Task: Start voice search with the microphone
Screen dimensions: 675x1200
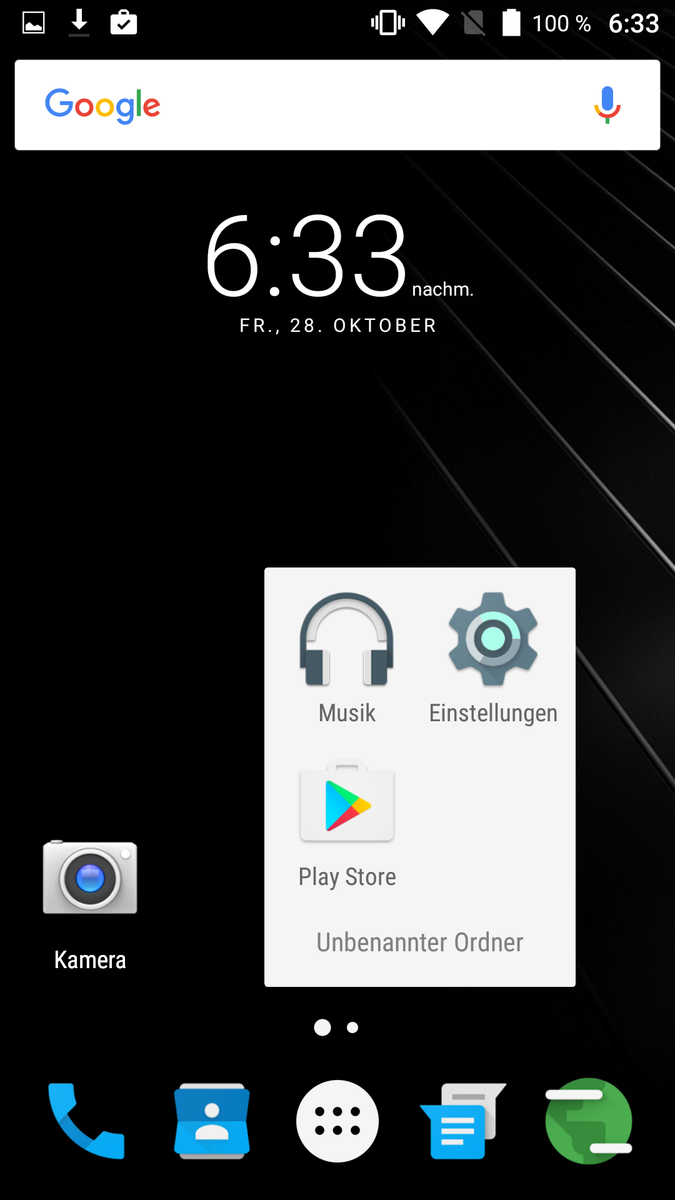Action: pyautogui.click(x=607, y=105)
